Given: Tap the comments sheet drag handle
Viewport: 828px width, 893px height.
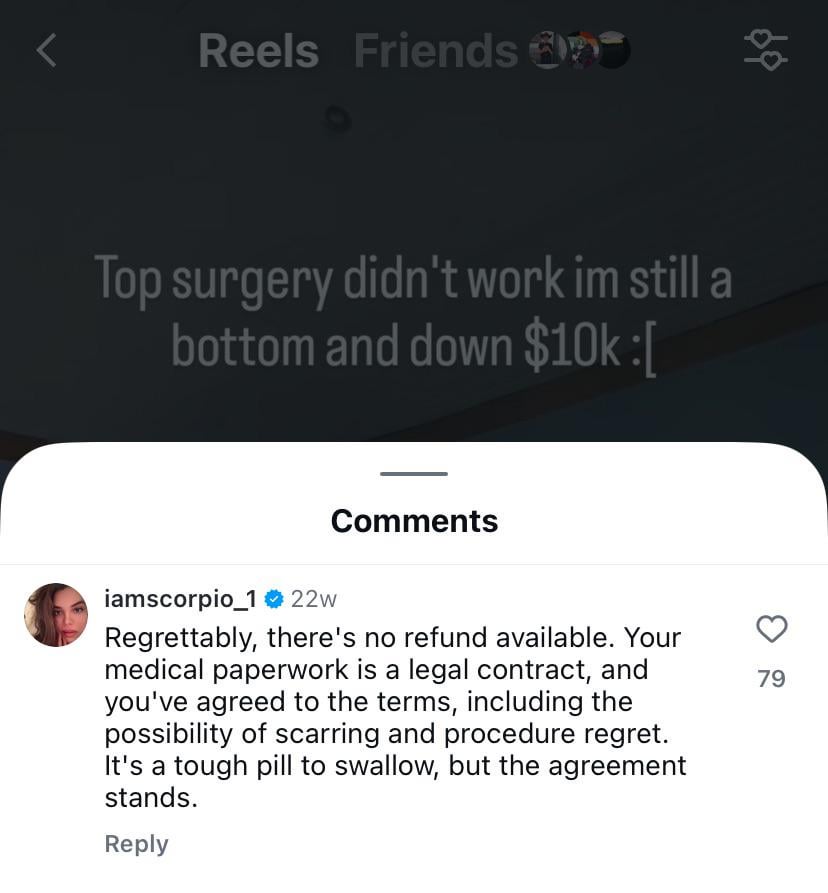Looking at the screenshot, I should tap(414, 474).
